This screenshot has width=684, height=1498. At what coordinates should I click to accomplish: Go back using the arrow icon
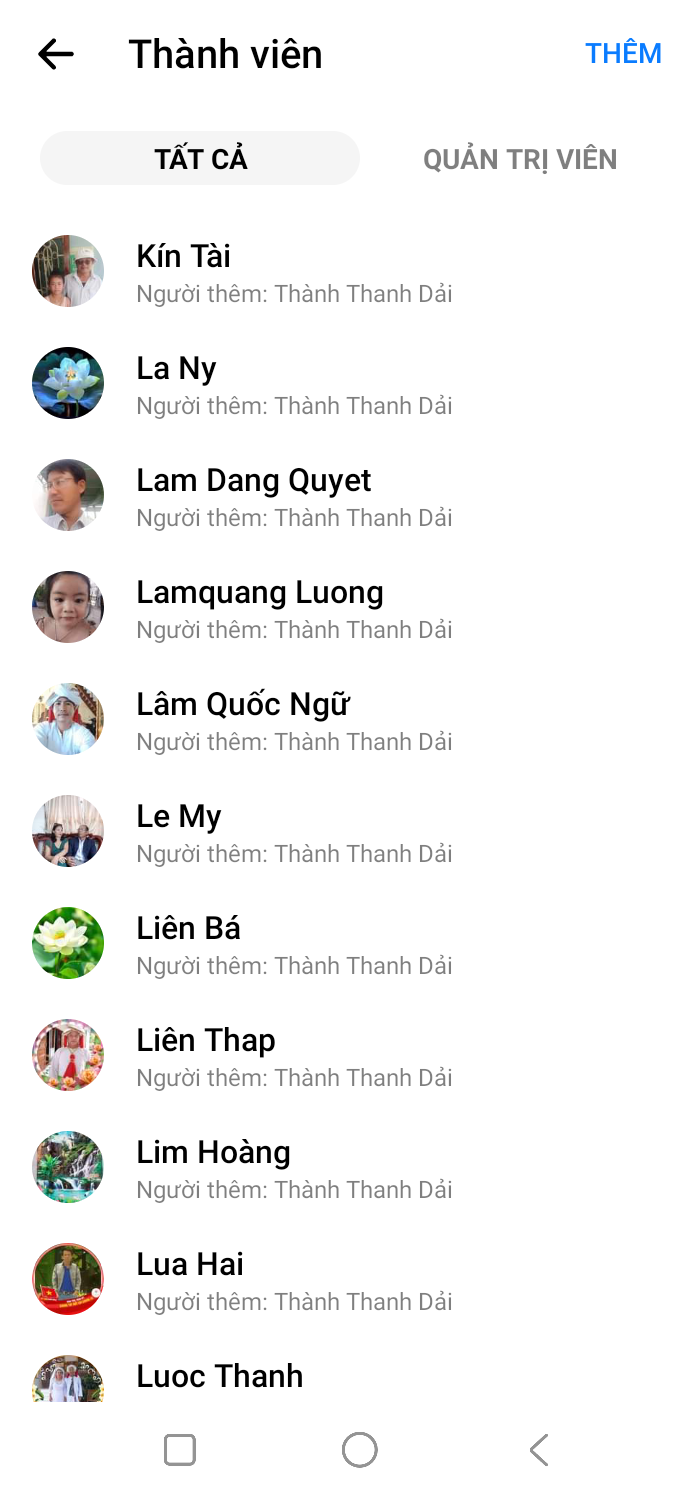point(56,54)
